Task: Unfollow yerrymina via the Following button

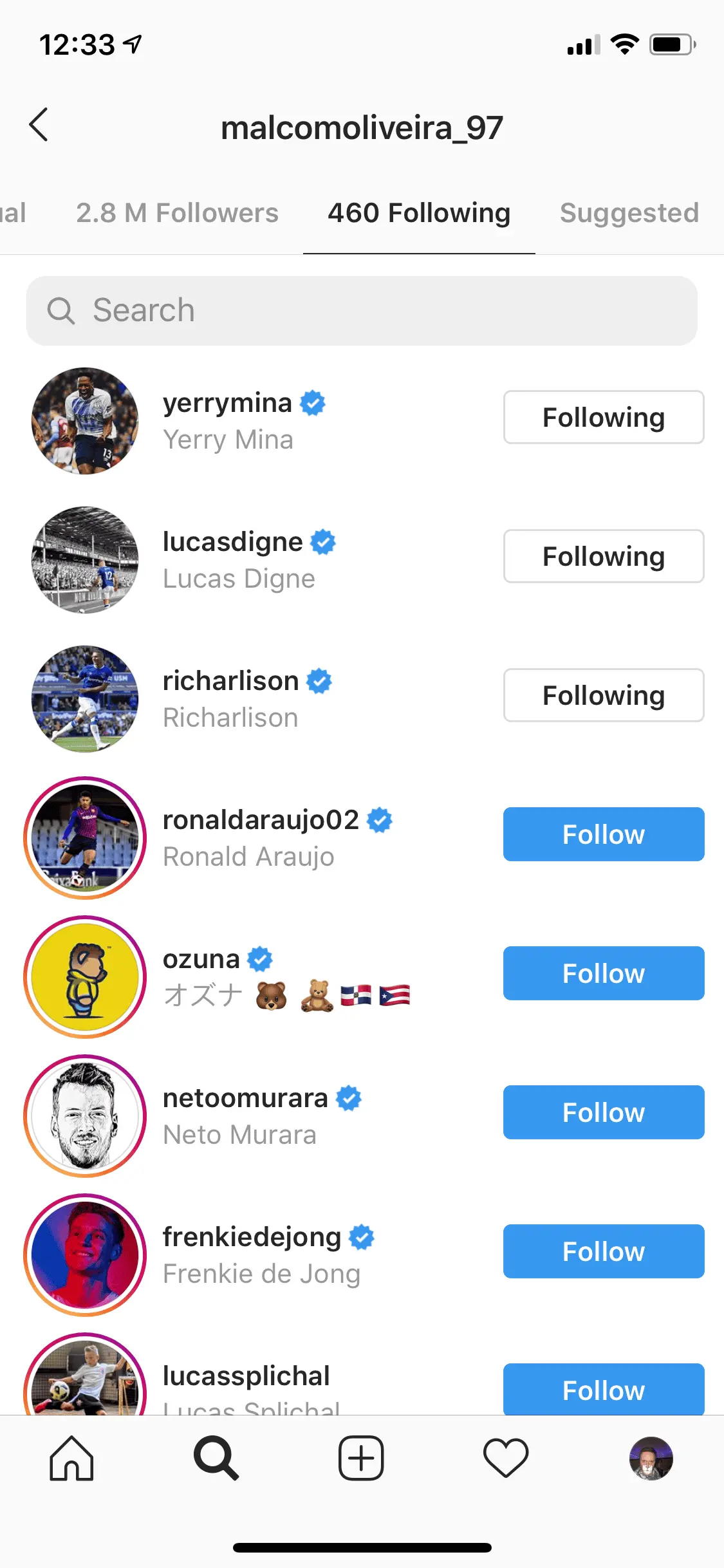Action: 603,417
